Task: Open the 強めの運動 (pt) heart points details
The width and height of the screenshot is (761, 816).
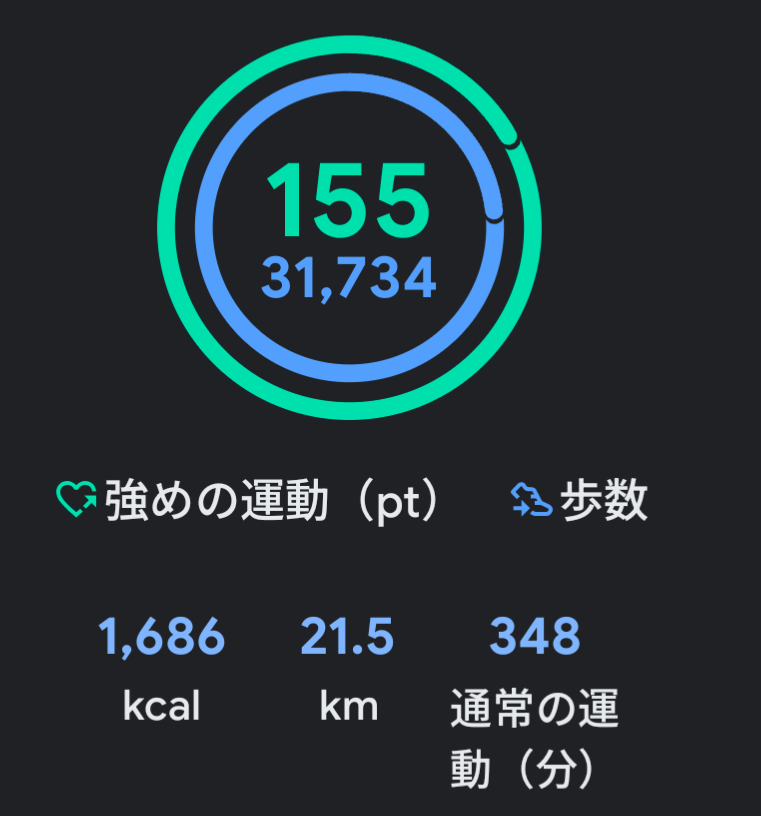Action: (x=250, y=501)
